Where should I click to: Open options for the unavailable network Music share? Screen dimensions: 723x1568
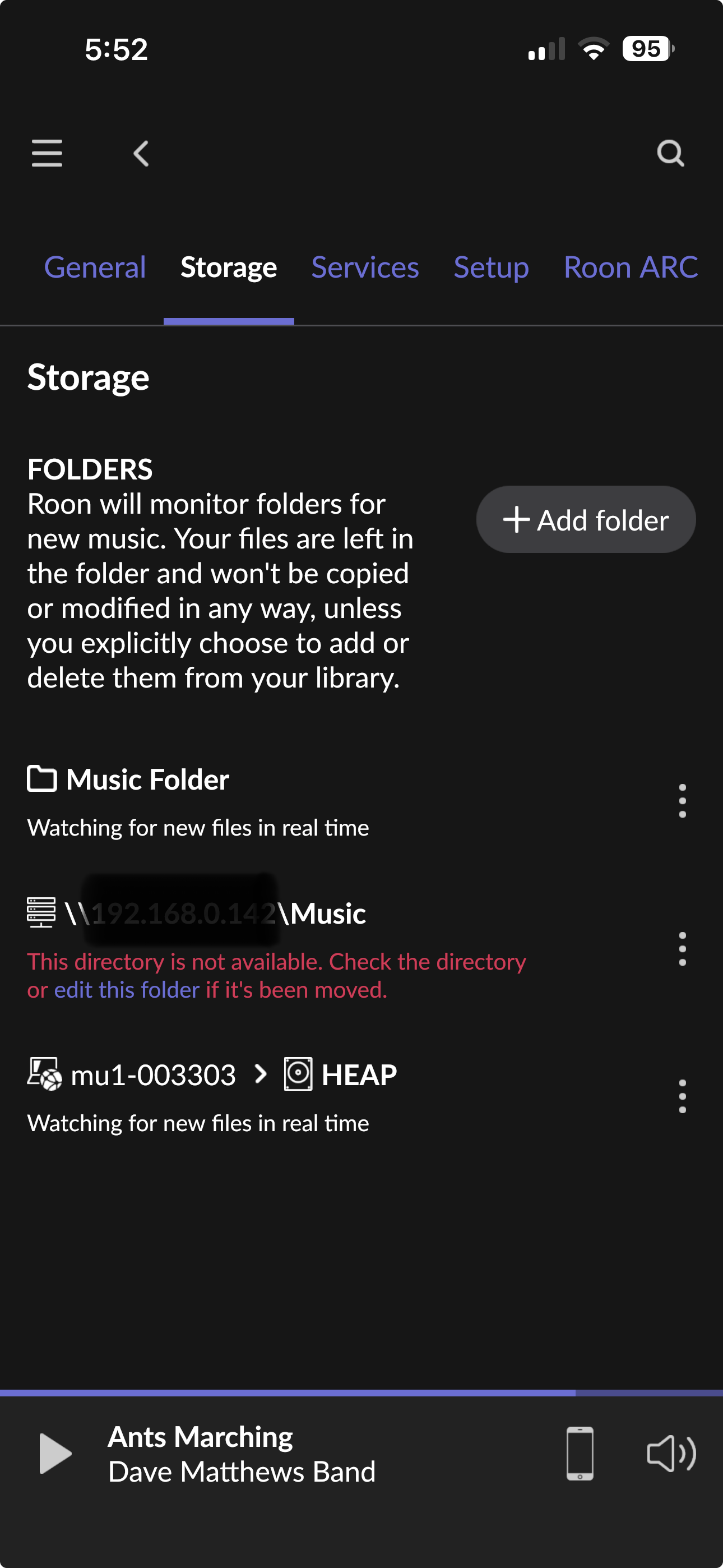(x=682, y=949)
